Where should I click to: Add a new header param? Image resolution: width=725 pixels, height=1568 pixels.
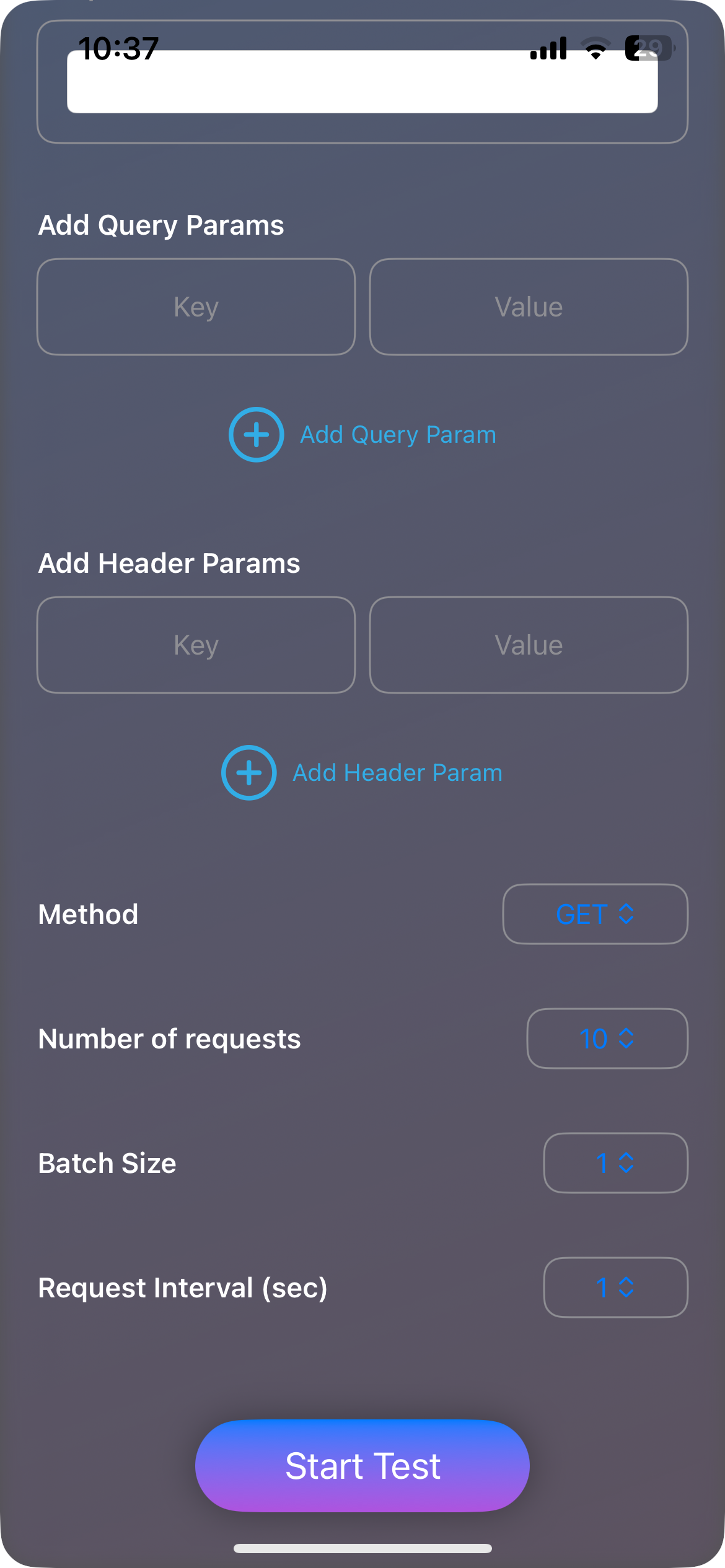[x=362, y=773]
